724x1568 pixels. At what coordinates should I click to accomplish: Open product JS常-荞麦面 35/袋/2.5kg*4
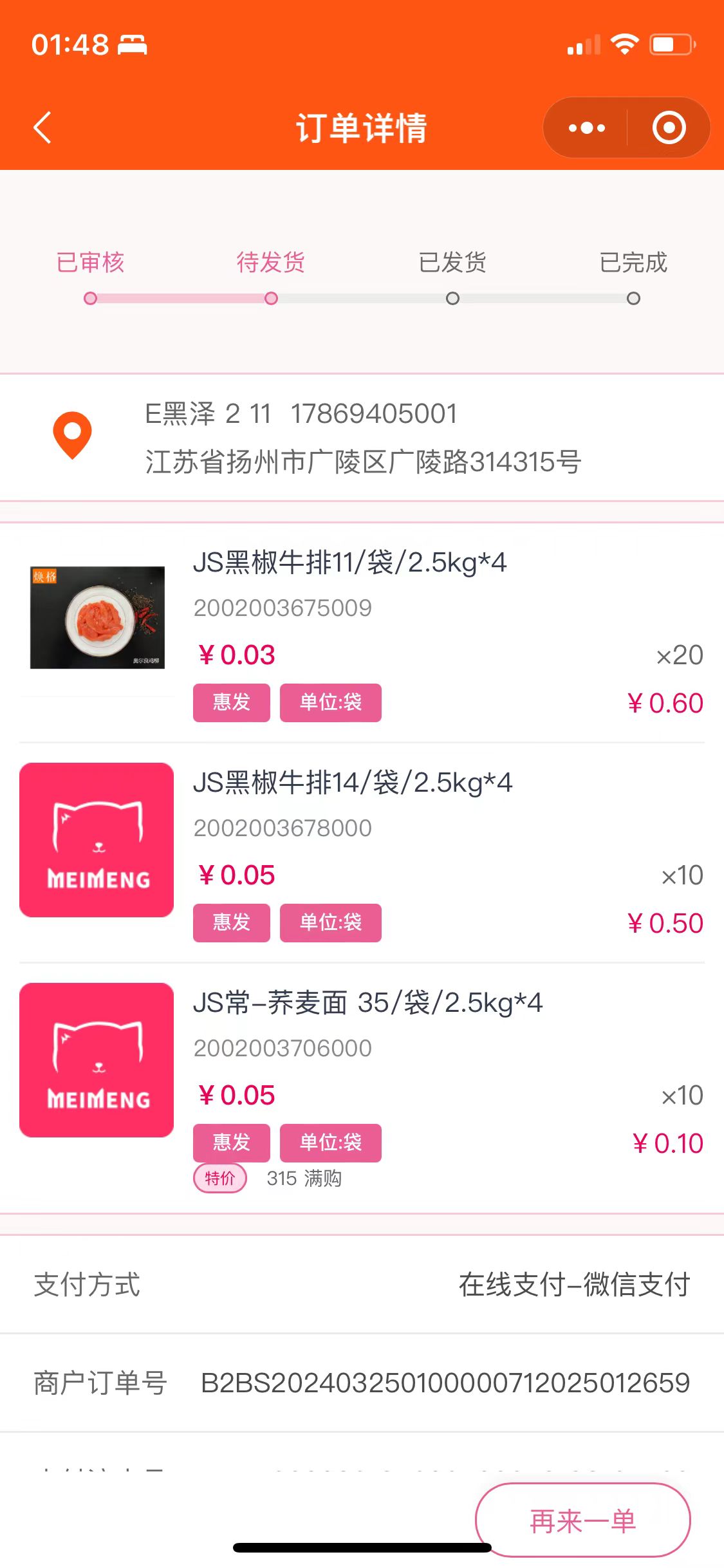(x=367, y=1003)
